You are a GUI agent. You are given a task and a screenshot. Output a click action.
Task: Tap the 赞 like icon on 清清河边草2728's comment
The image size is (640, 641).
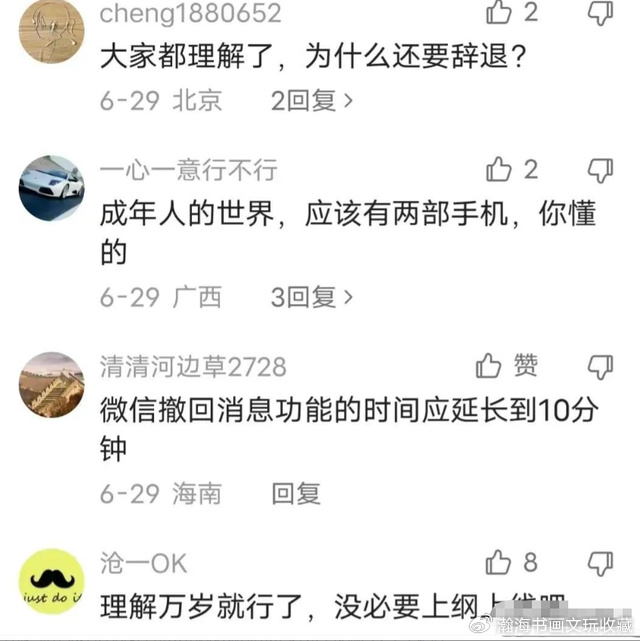coord(489,366)
